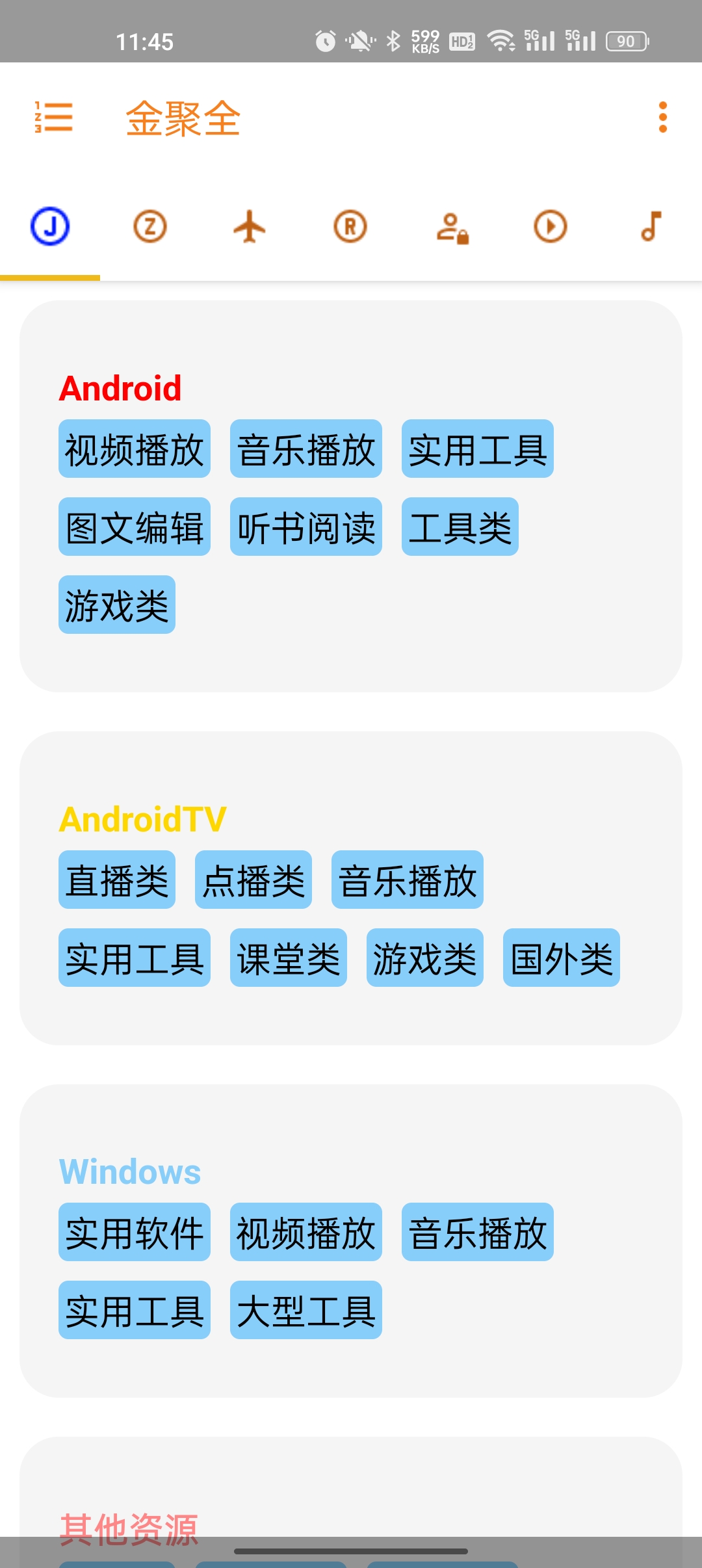Viewport: 702px width, 1568px height.
Task: Open the 课堂类 category
Action: pos(287,958)
